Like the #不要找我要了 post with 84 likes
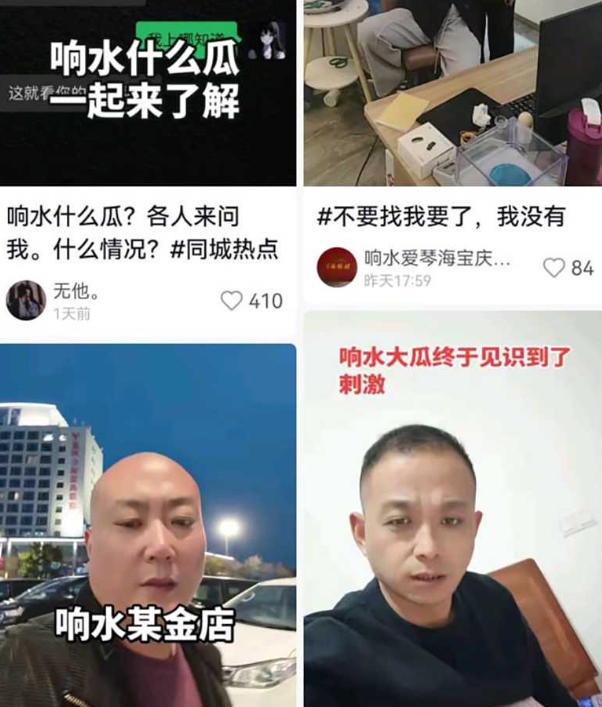602x707 pixels. [x=554, y=267]
